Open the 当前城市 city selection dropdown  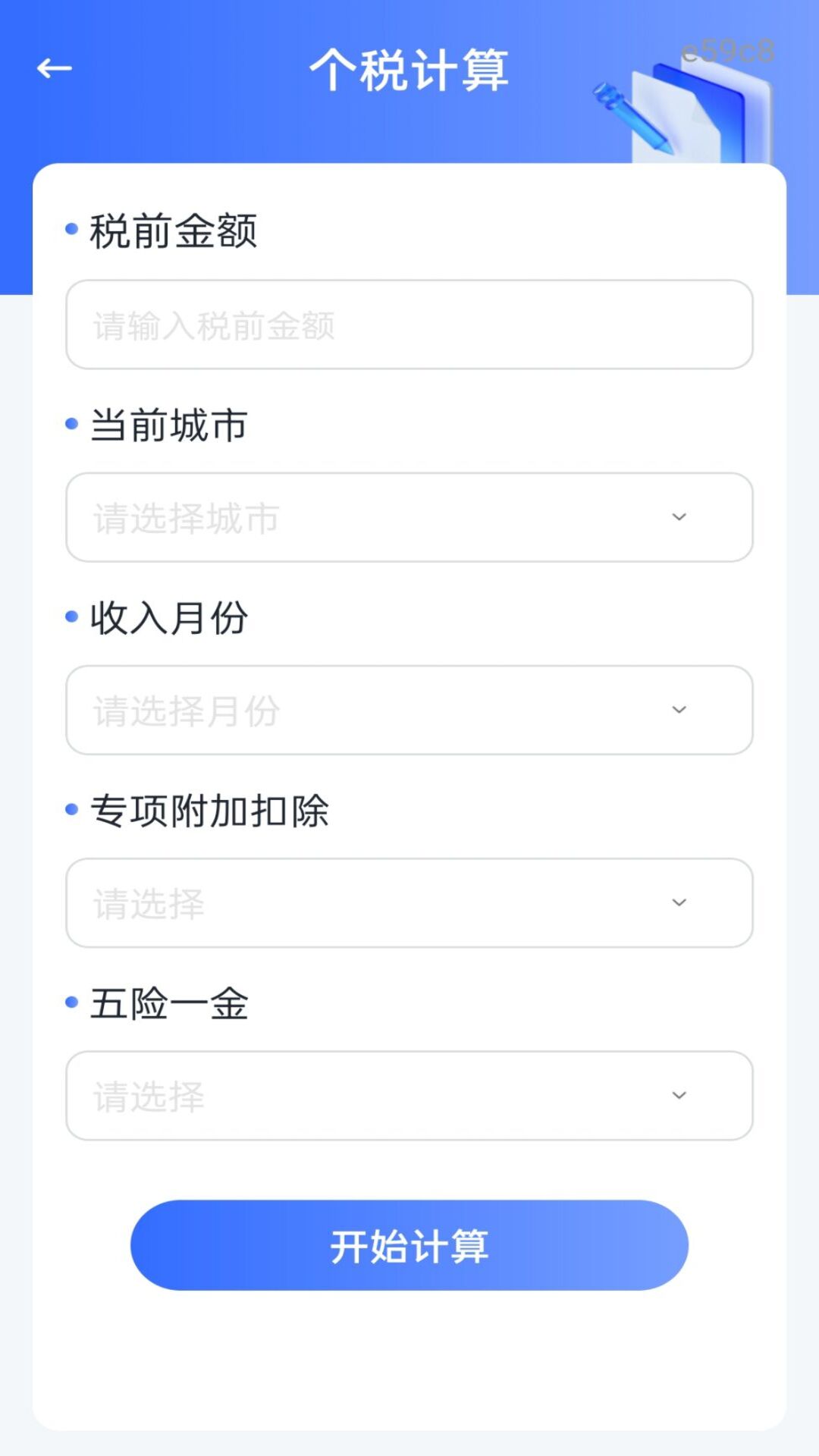[x=409, y=517]
